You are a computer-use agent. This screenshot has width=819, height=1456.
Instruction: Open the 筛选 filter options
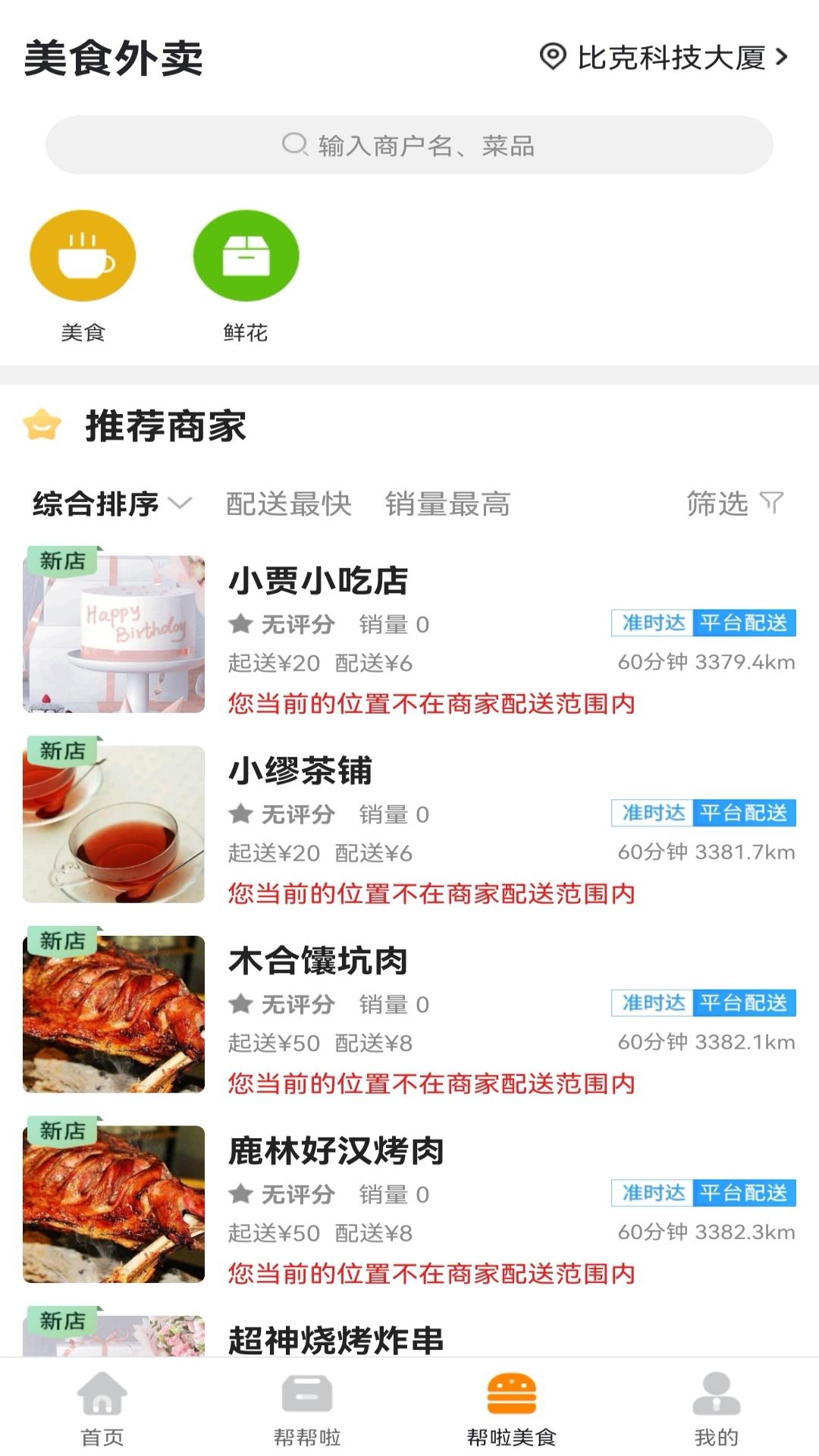[x=733, y=504]
